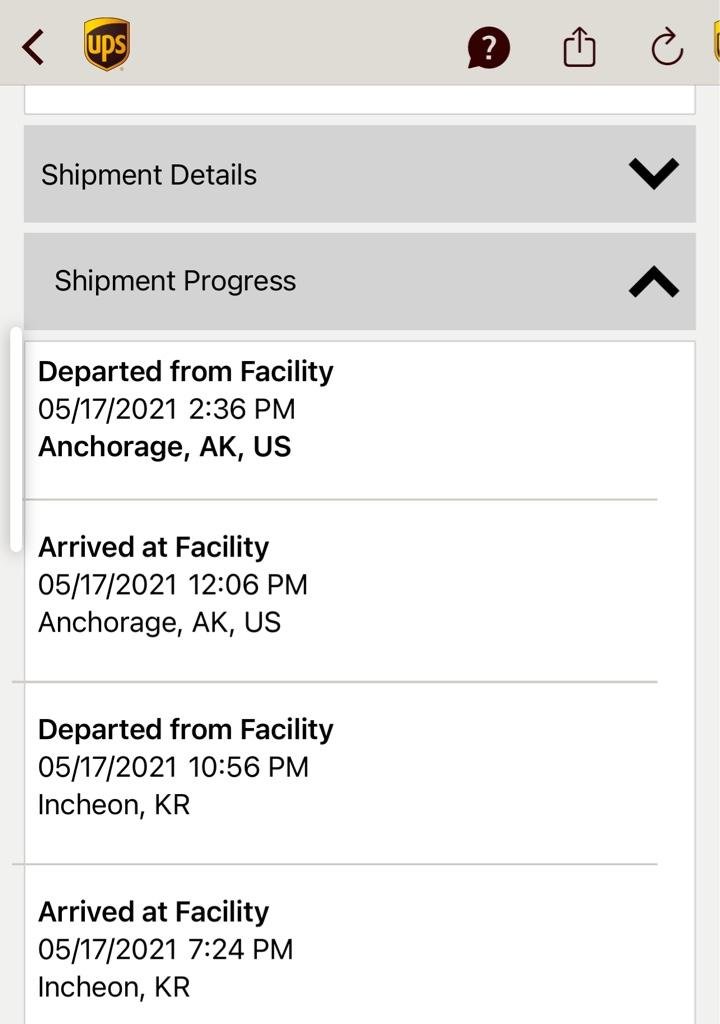Refresh the shipment tracking page
The width and height of the screenshot is (720, 1024).
pyautogui.click(x=666, y=47)
